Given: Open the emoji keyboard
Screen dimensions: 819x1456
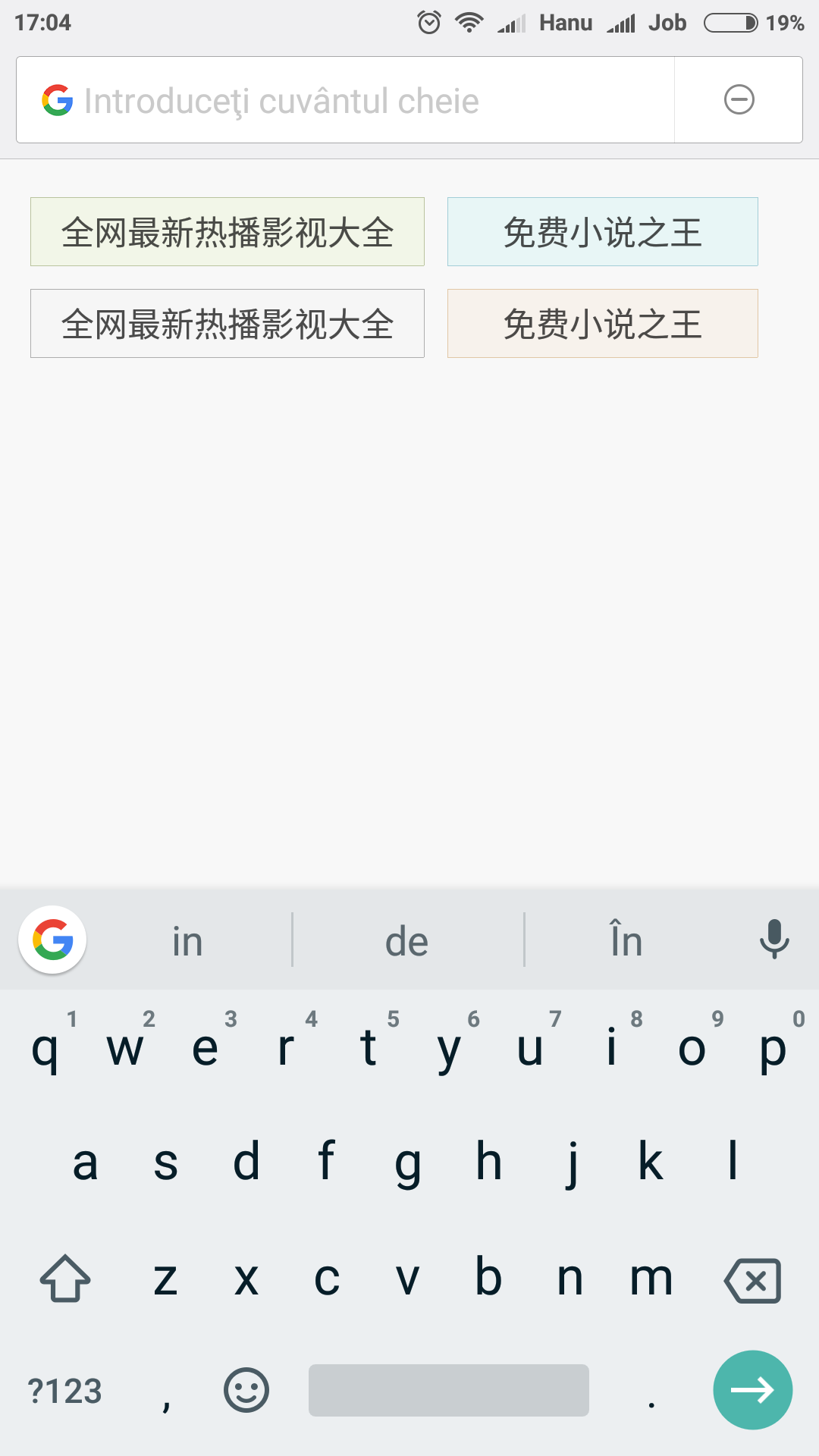Looking at the screenshot, I should click(246, 1390).
